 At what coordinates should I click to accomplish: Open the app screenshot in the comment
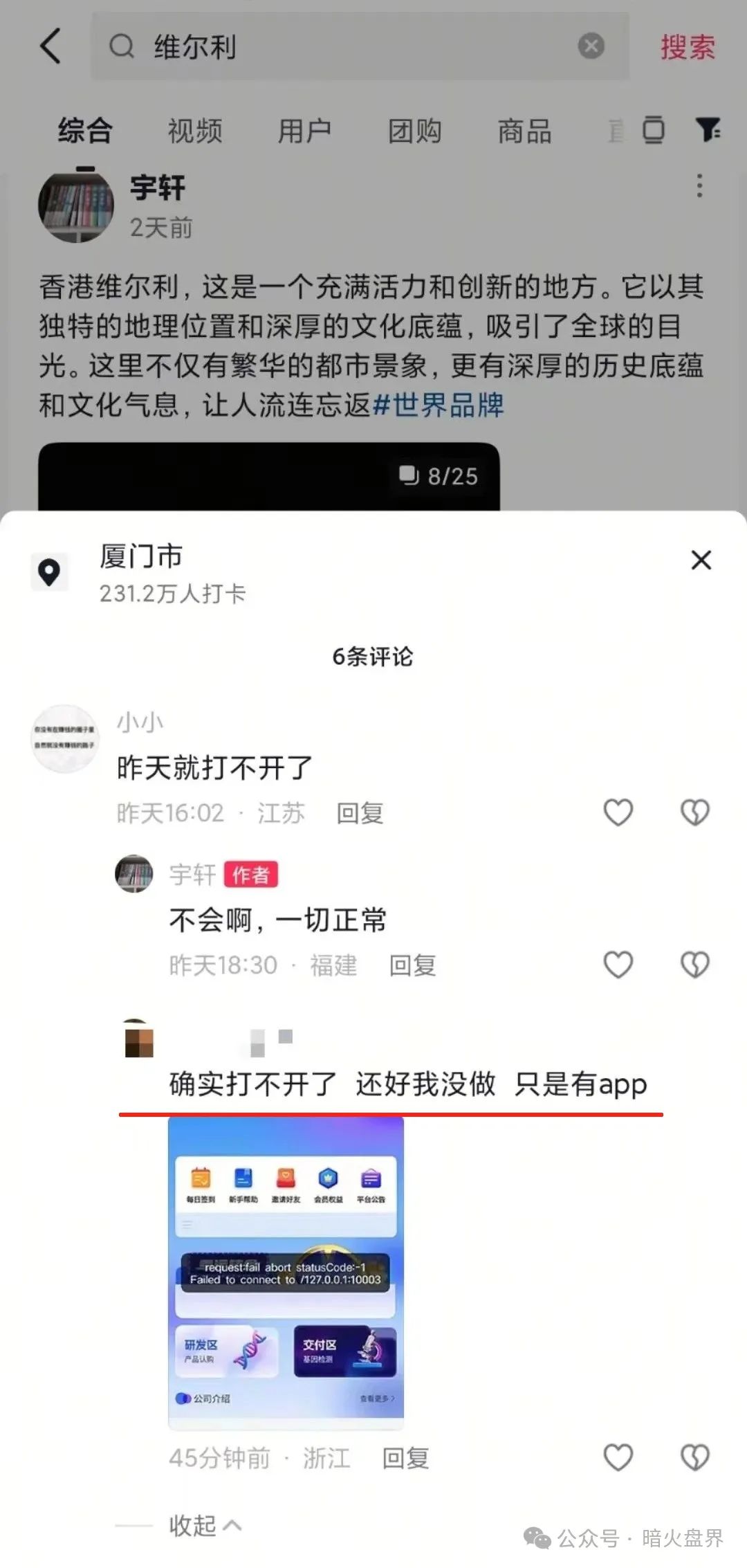(x=286, y=1271)
